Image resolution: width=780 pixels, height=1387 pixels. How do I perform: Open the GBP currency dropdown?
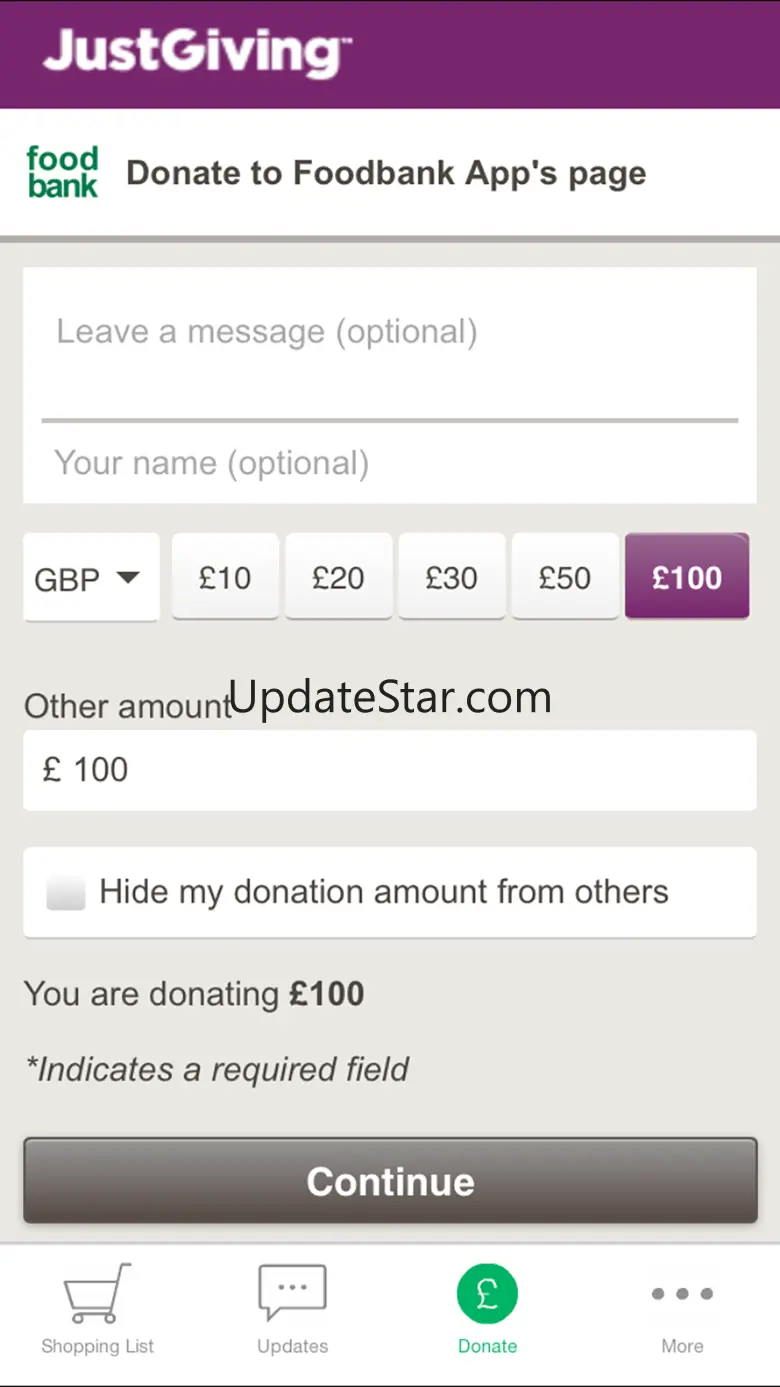click(91, 578)
